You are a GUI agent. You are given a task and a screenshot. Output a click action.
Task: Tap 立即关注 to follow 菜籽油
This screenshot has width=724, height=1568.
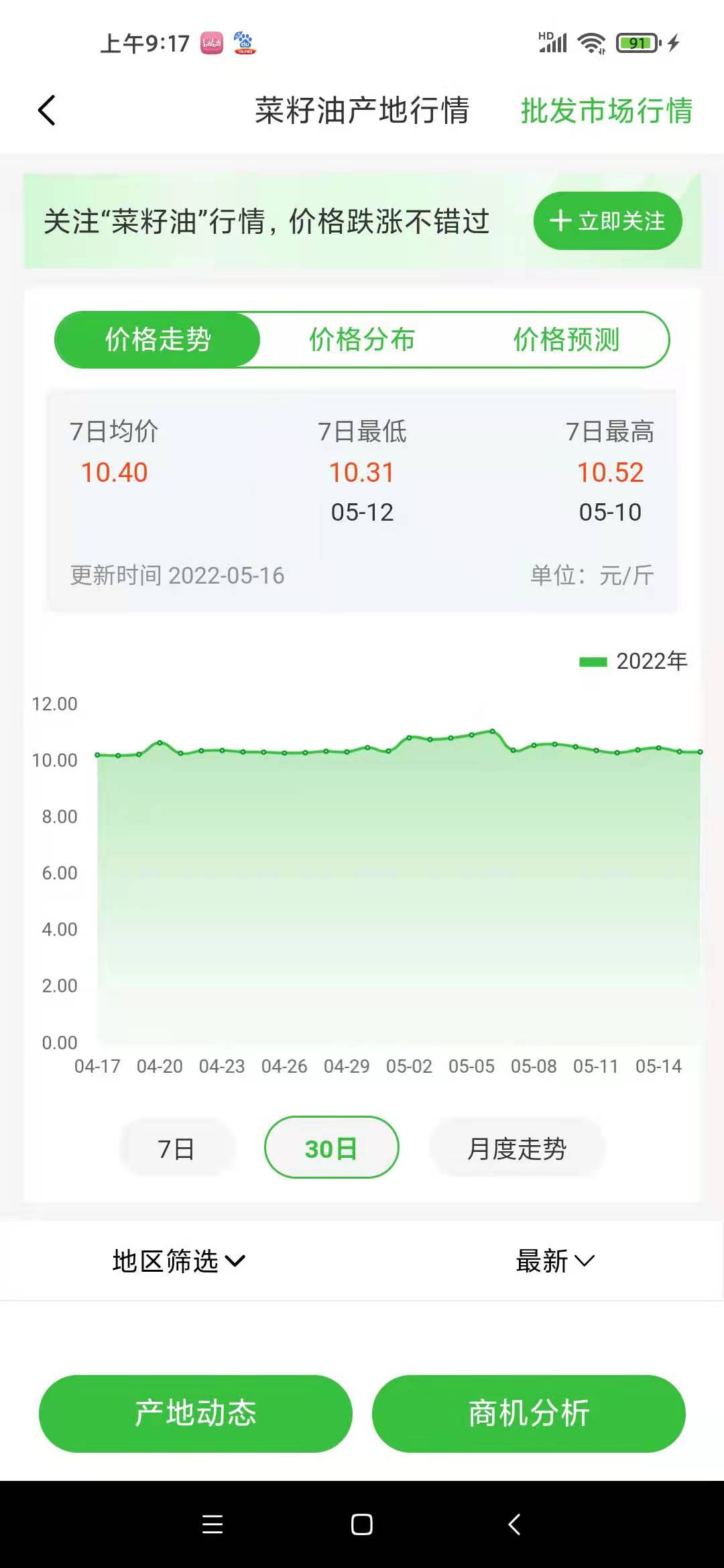click(x=607, y=221)
